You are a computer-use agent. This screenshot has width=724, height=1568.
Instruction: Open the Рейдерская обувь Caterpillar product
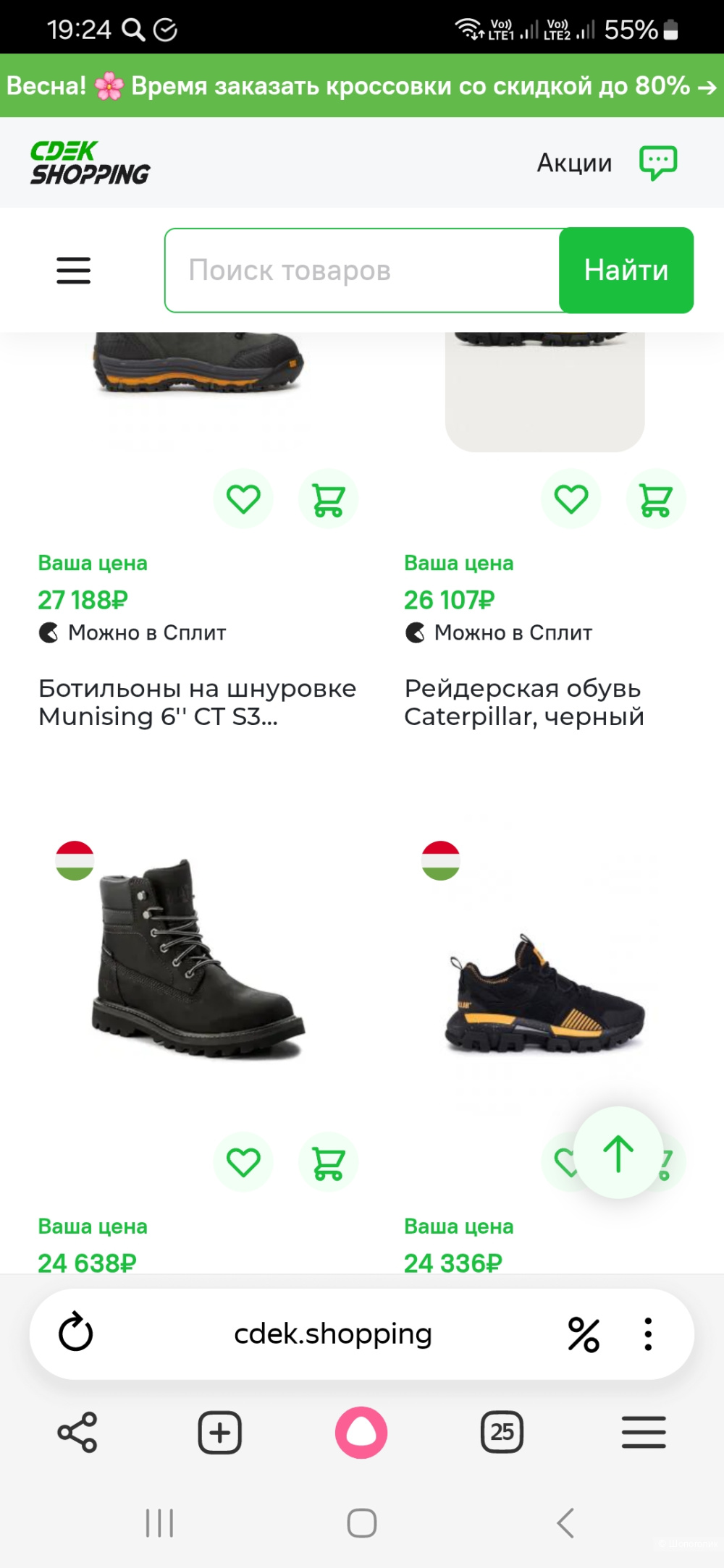pos(524,702)
